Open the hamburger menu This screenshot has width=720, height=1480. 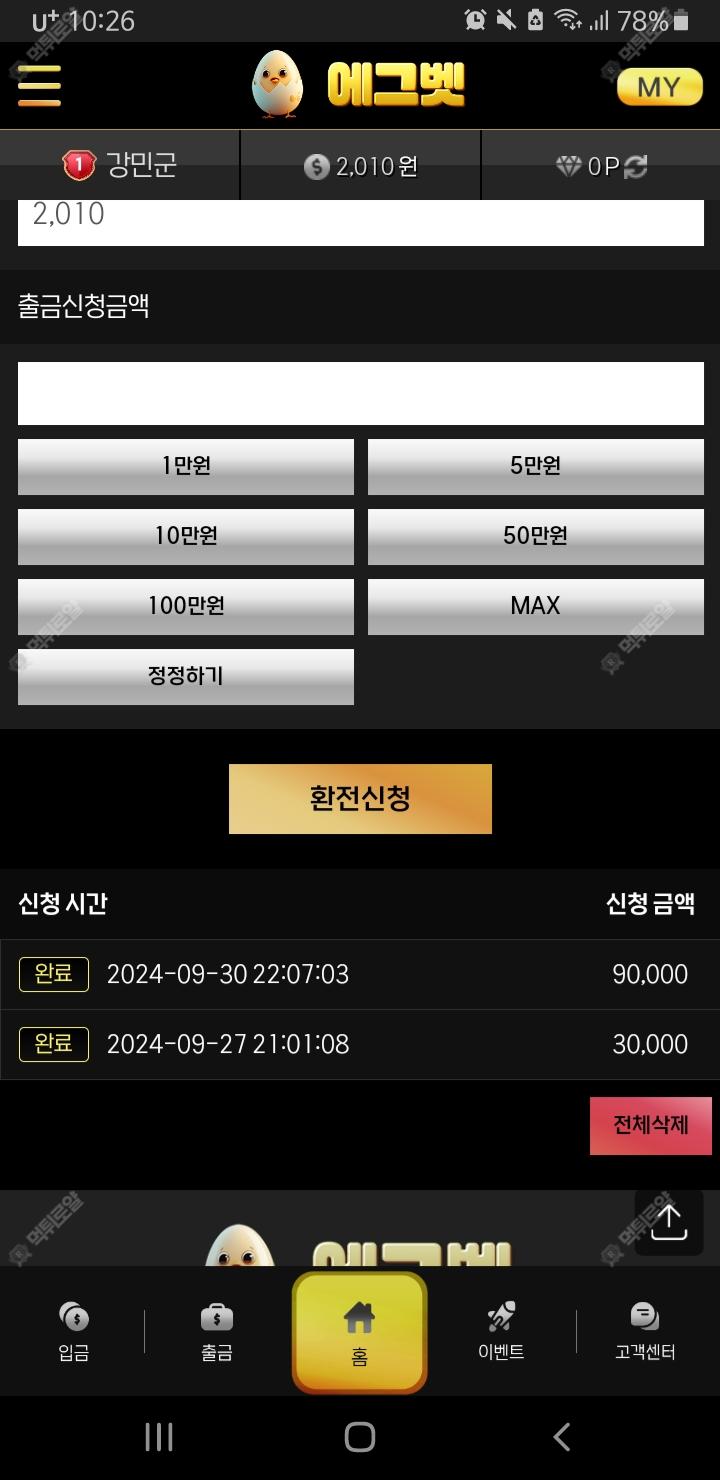[39, 85]
